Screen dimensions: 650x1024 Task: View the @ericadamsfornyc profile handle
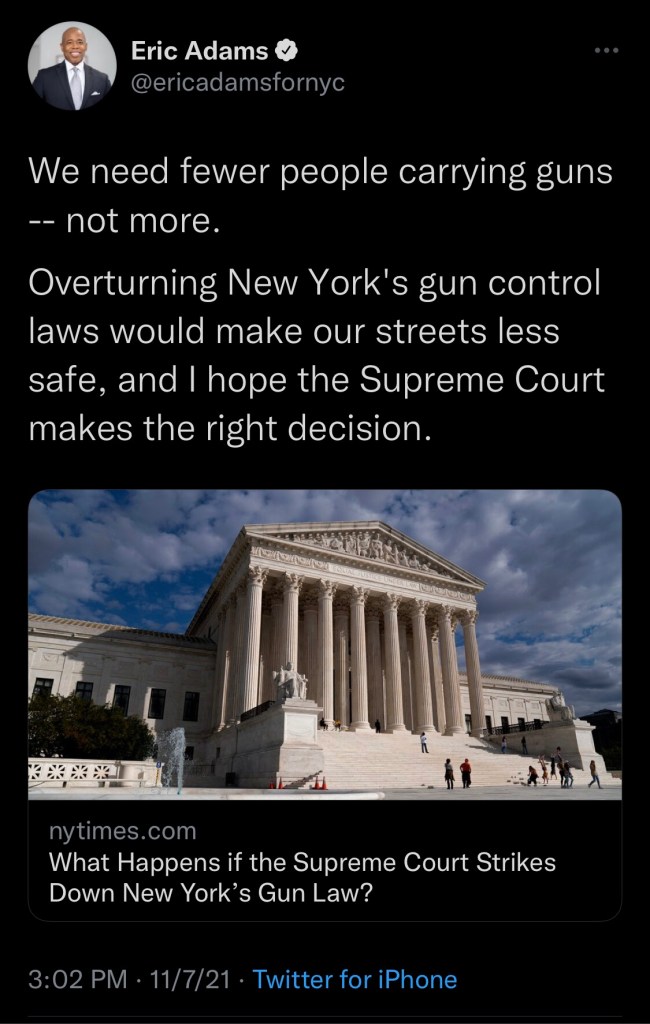238,83
